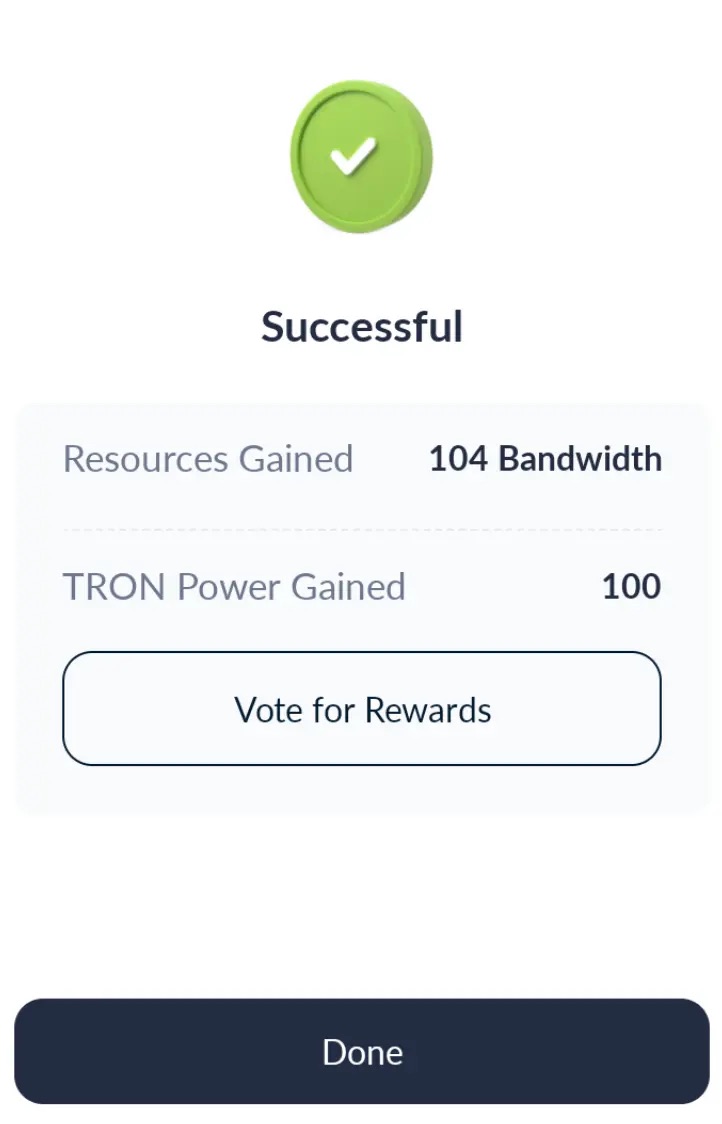722x1124 pixels.
Task: Click the dark Done bar at screen bottom
Action: [361, 1051]
